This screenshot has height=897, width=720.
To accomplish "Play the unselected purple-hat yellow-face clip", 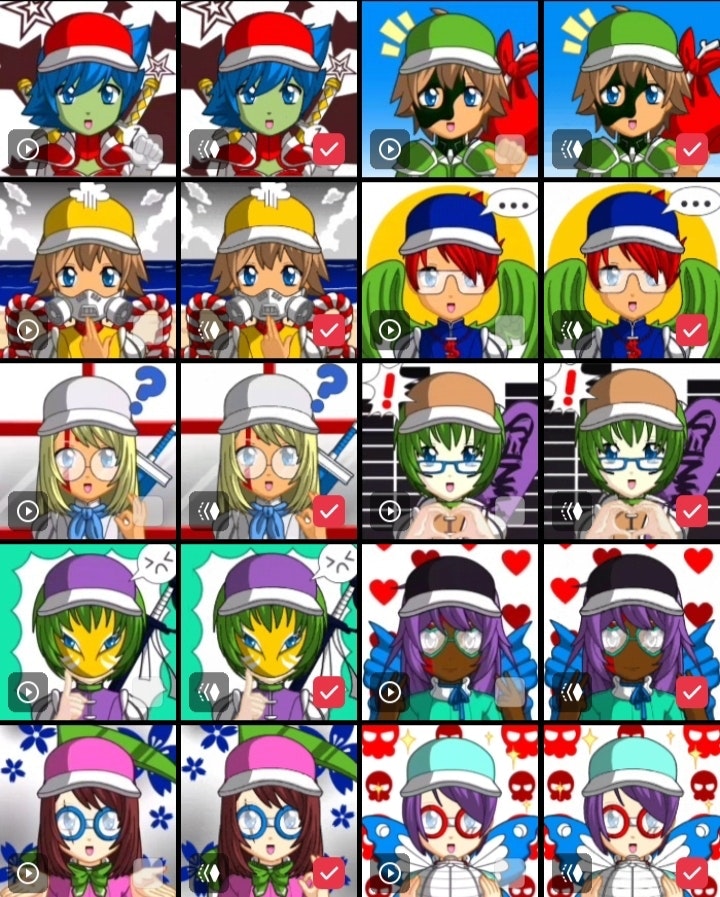I will click(x=28, y=692).
